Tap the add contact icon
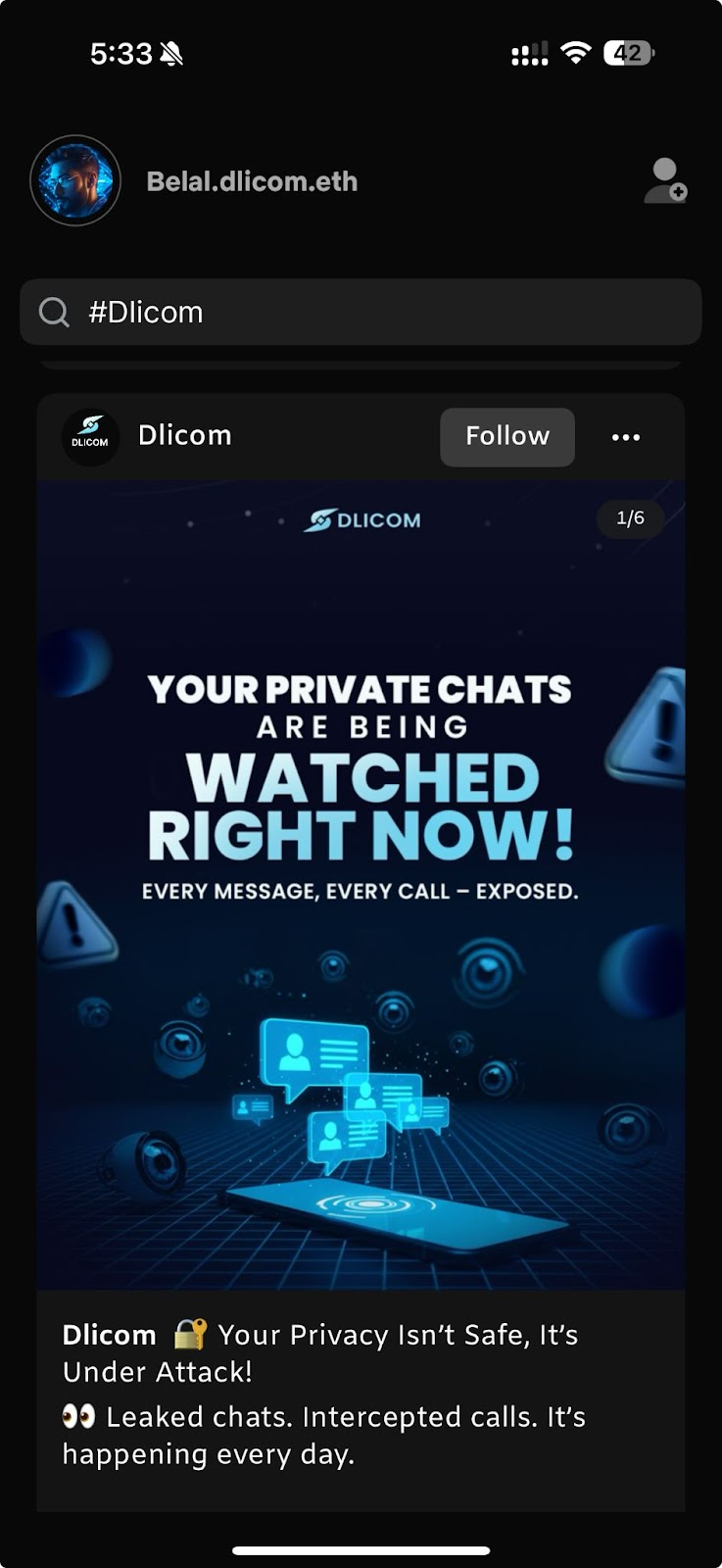 click(x=665, y=180)
